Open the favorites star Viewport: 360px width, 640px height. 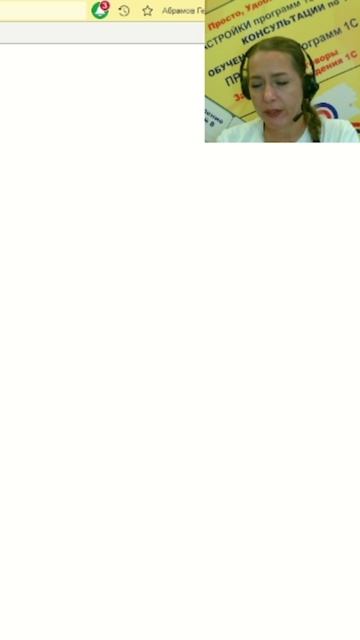tap(147, 11)
